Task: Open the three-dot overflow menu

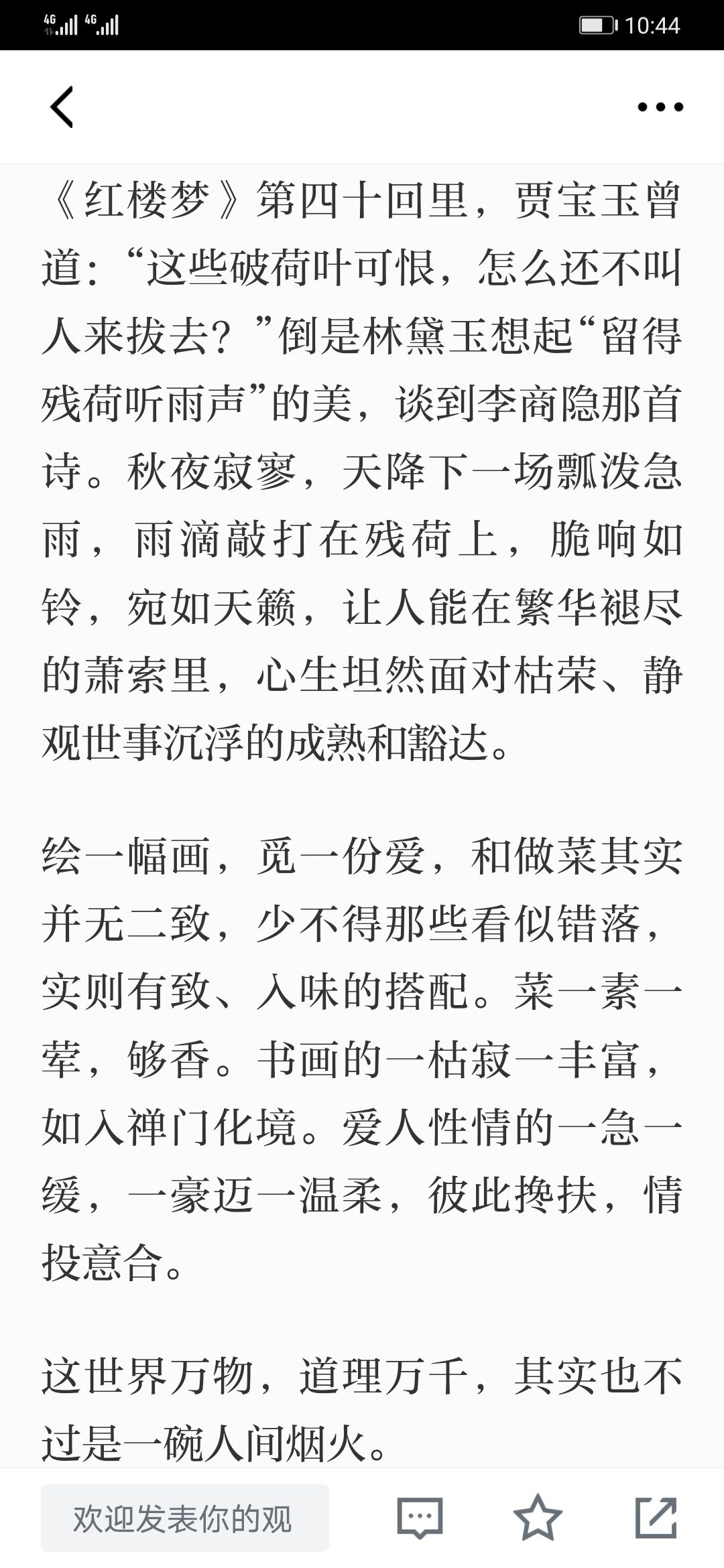Action: [x=660, y=107]
